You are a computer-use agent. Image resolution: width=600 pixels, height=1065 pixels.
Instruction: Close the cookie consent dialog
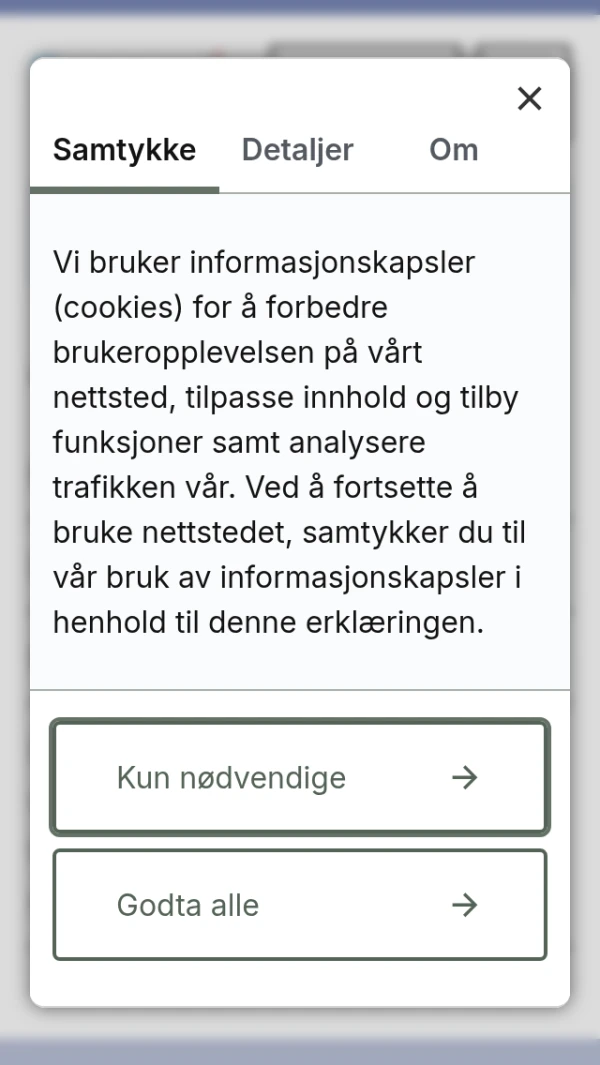point(529,98)
